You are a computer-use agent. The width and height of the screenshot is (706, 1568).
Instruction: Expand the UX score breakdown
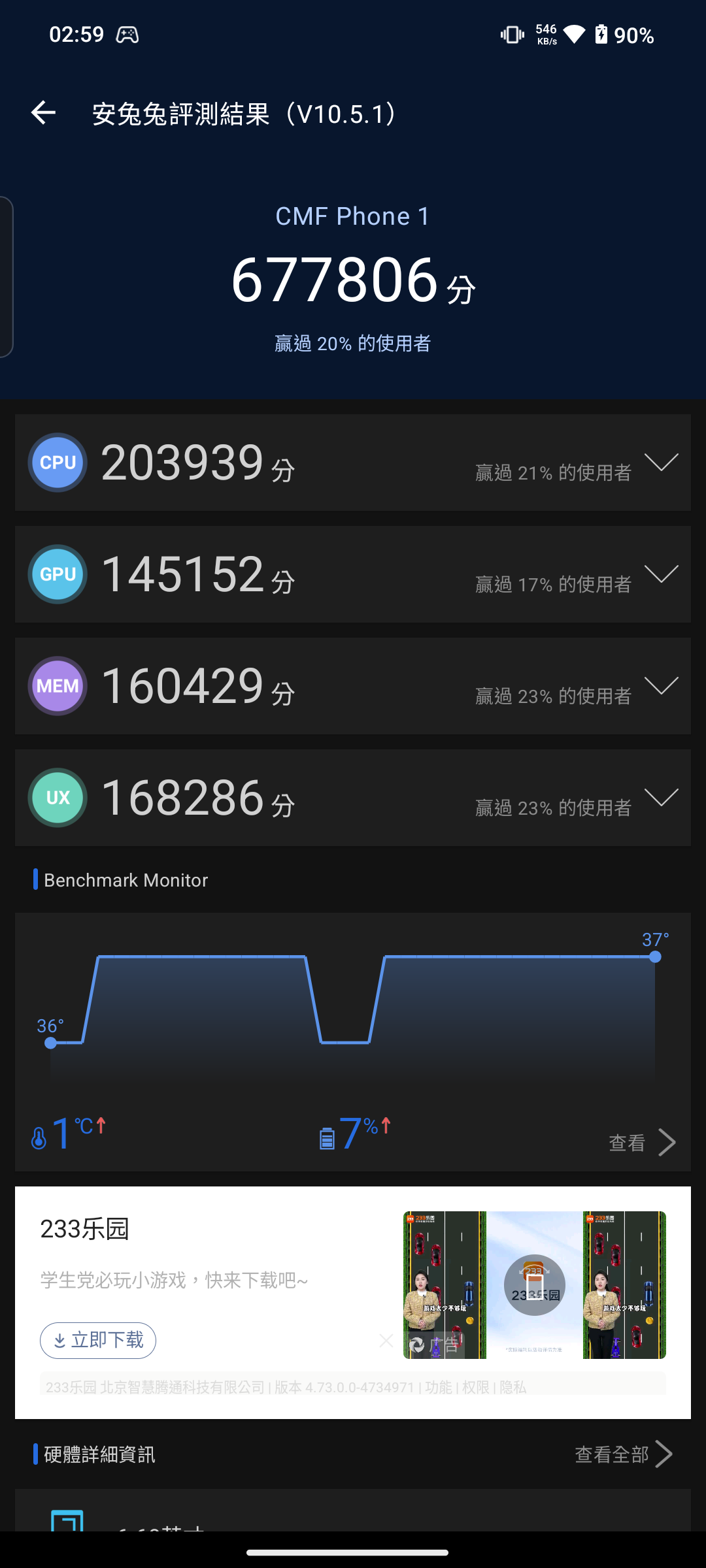pyautogui.click(x=661, y=798)
